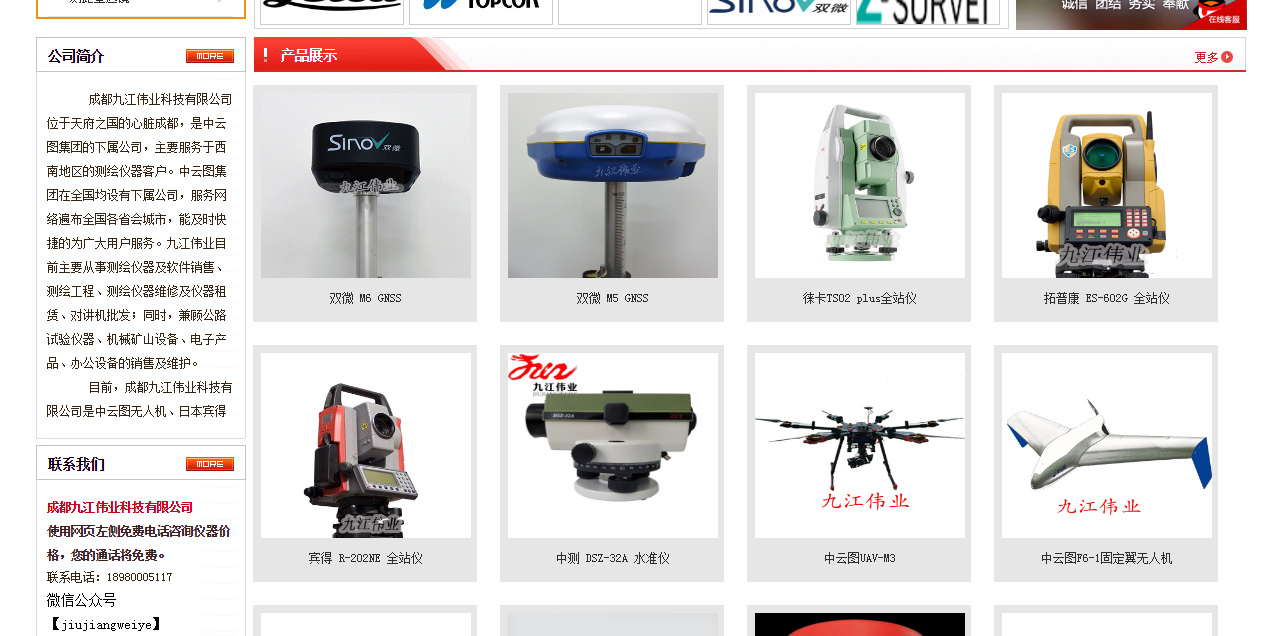This screenshot has height=636, width=1280.
Task: View 徕卡TS02 plus全站仪 product
Action: pos(859,186)
